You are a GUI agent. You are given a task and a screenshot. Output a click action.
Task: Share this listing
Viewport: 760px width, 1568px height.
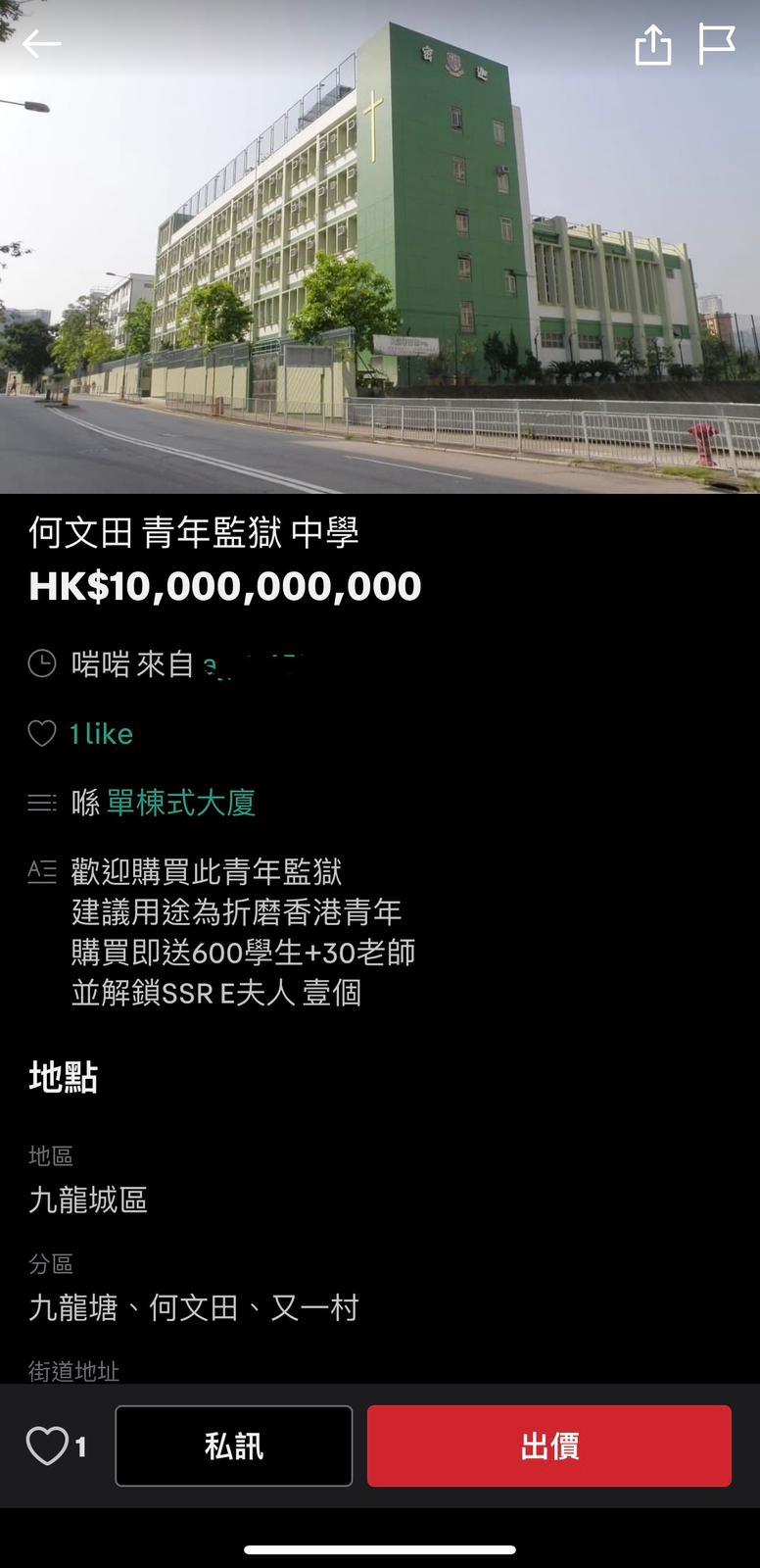coord(652,45)
